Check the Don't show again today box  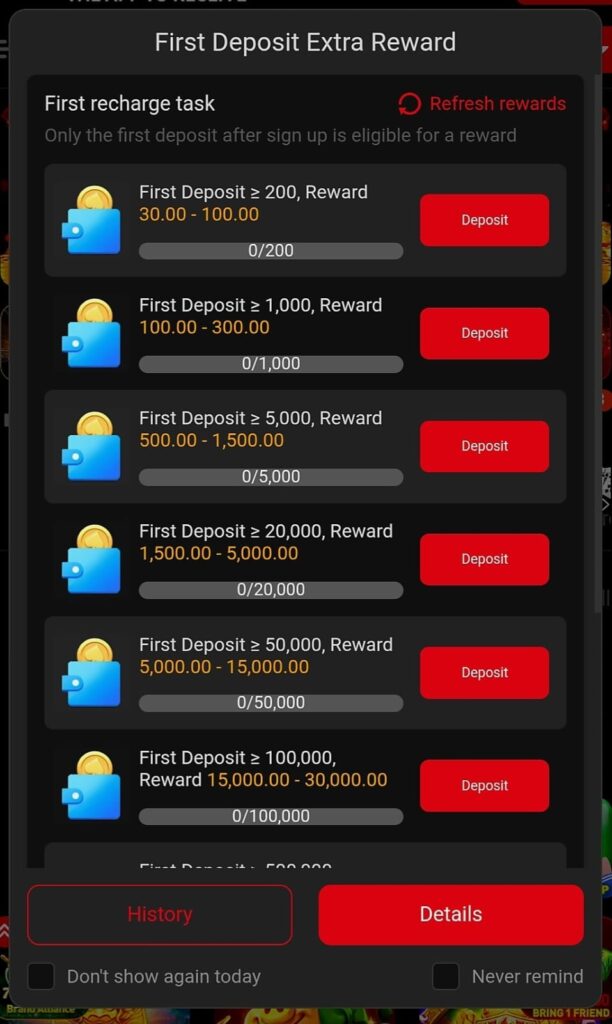(41, 976)
